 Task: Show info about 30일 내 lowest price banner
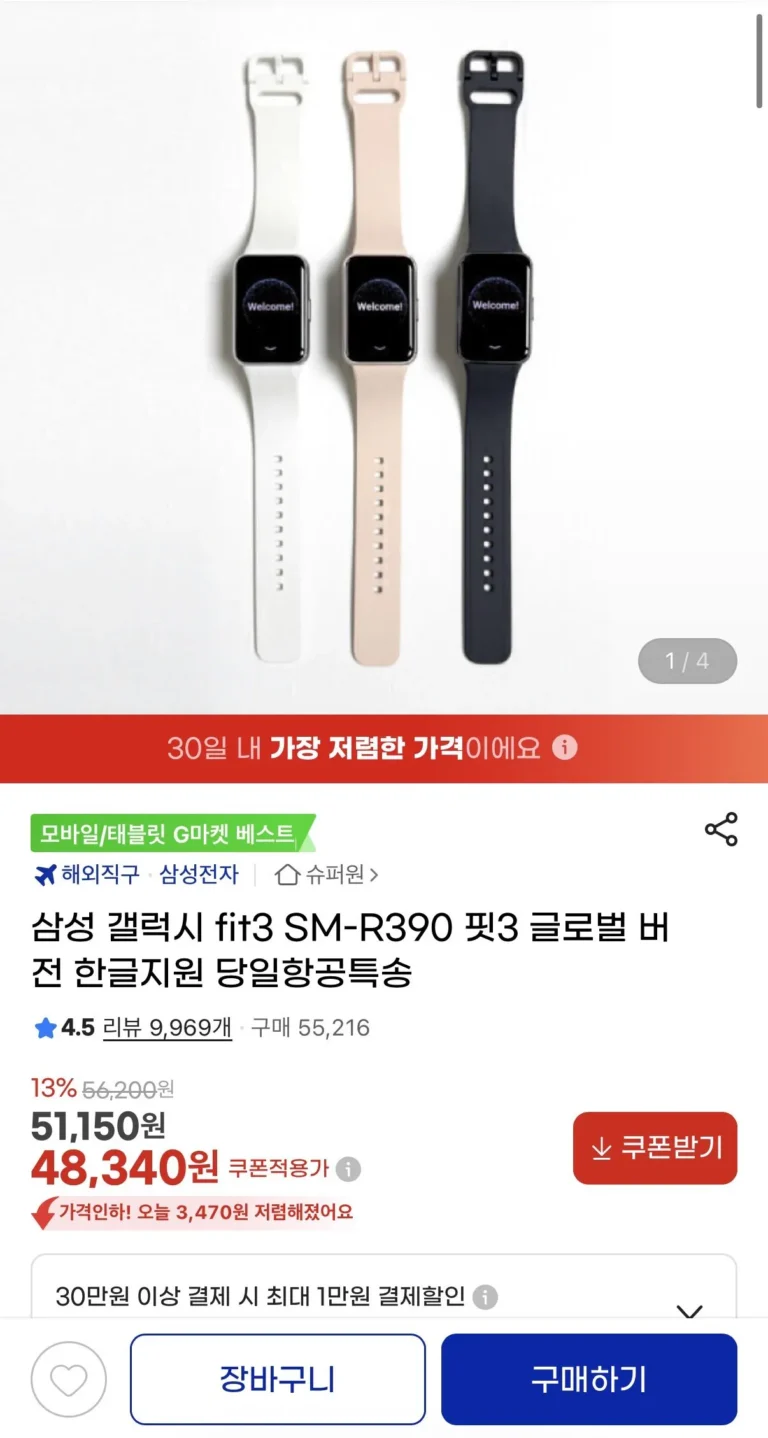pyautogui.click(x=565, y=748)
